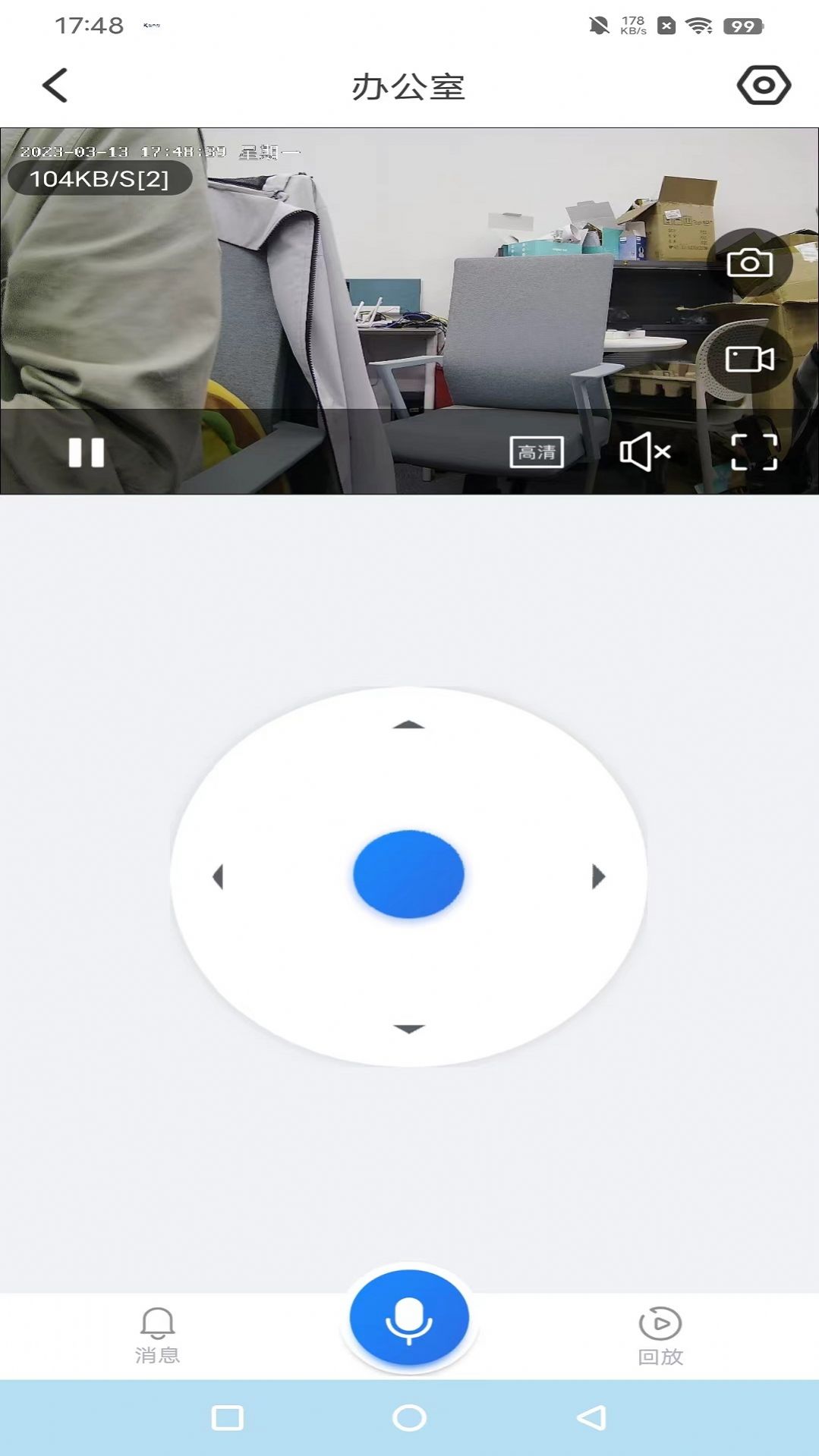Pan camera left with the left arrow
819x1456 pixels.
[220, 874]
